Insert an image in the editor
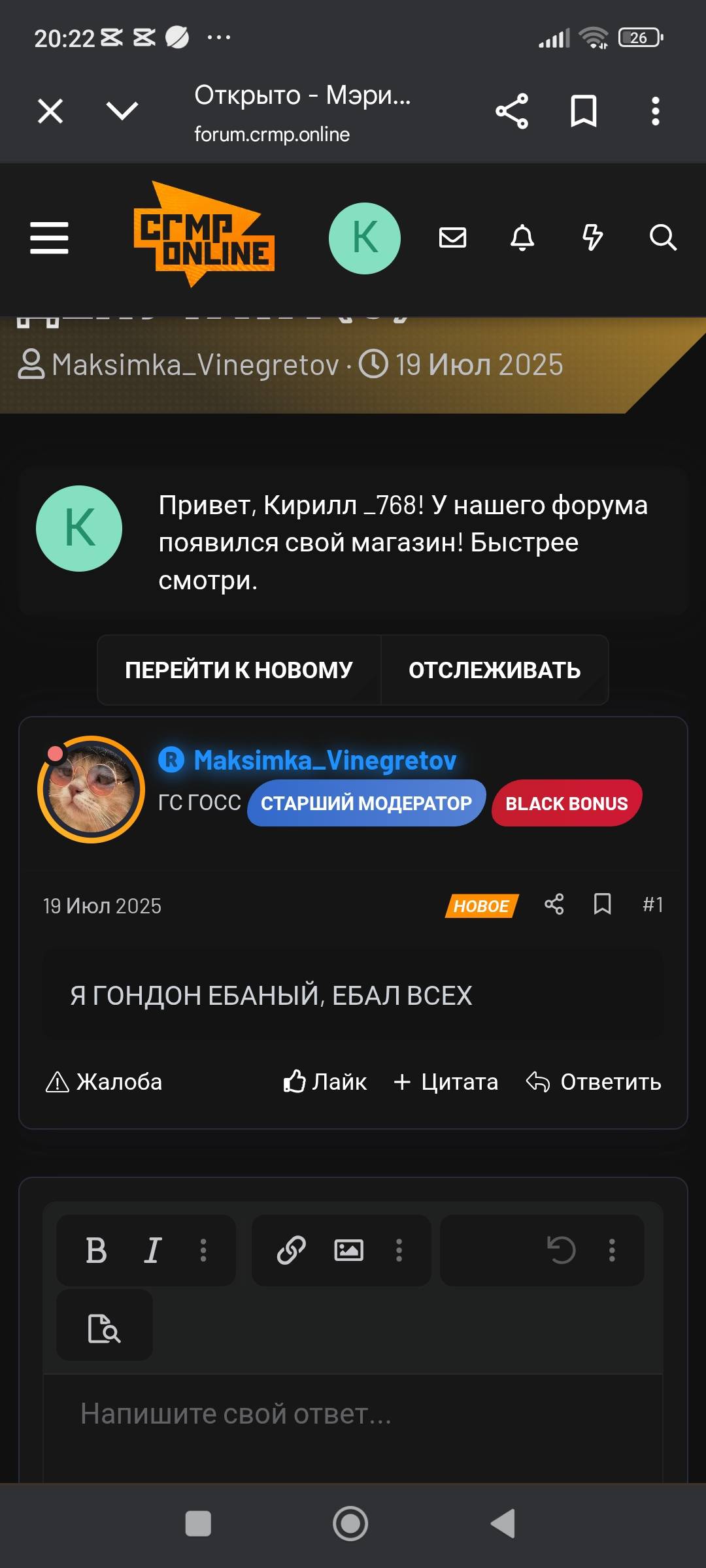 pos(348,1250)
